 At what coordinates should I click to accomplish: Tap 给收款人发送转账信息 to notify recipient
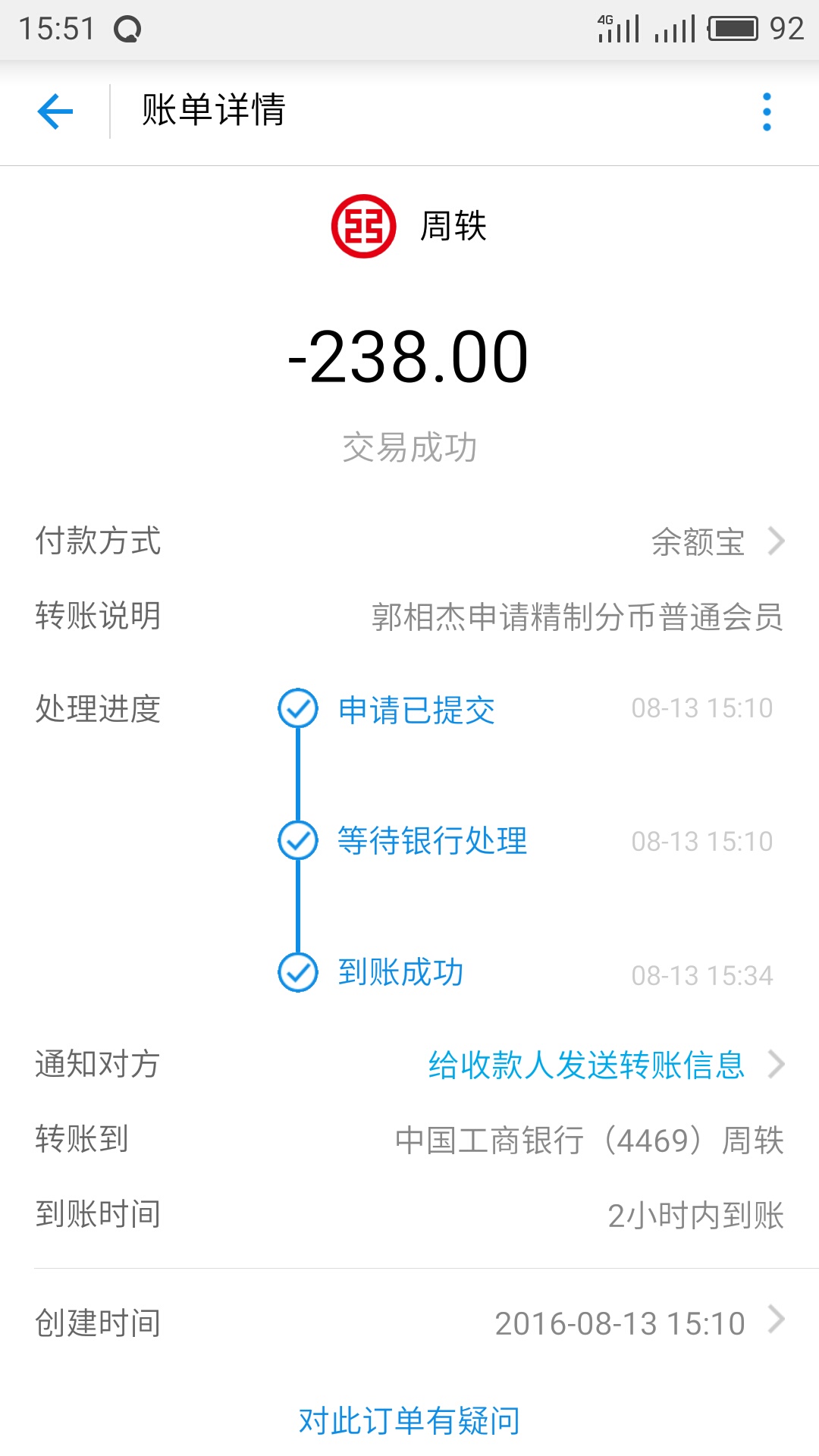(x=586, y=1065)
